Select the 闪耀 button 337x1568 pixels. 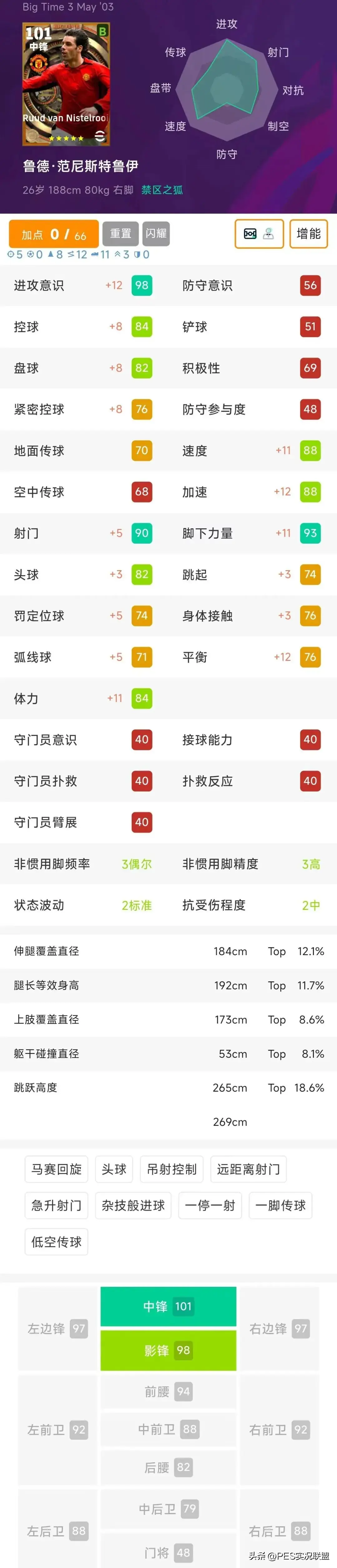click(156, 234)
